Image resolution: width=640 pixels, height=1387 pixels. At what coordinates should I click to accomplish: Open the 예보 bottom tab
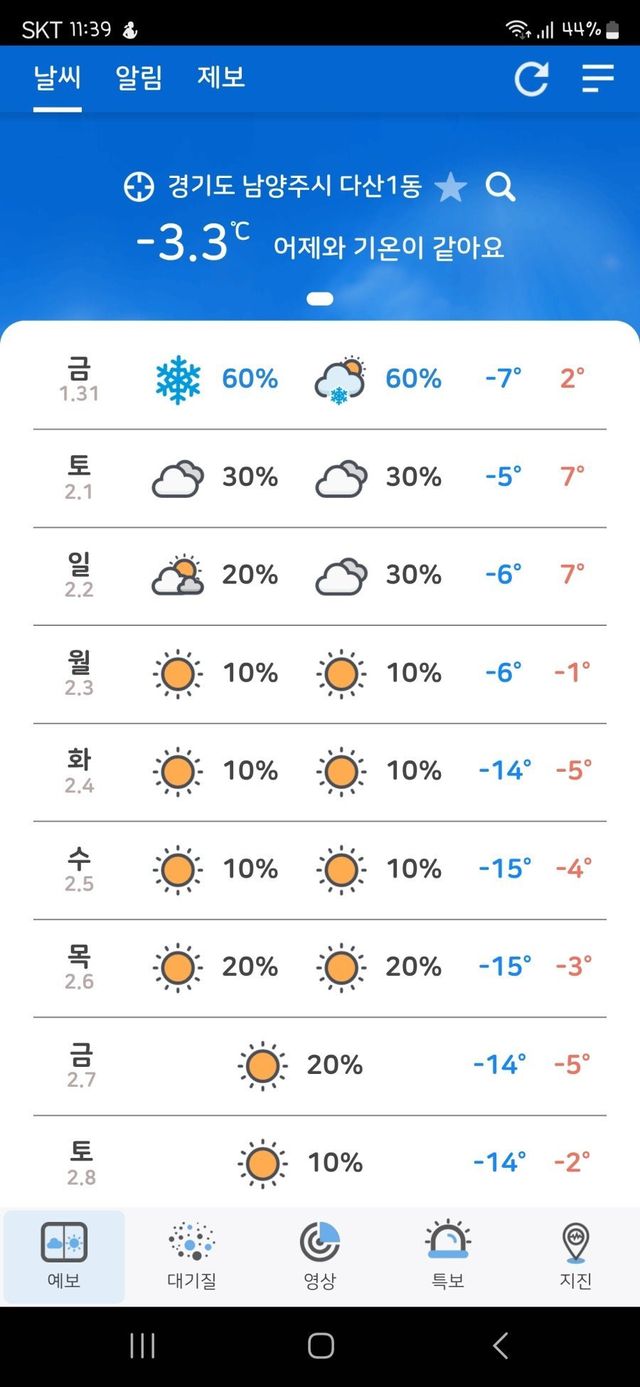(x=64, y=1256)
